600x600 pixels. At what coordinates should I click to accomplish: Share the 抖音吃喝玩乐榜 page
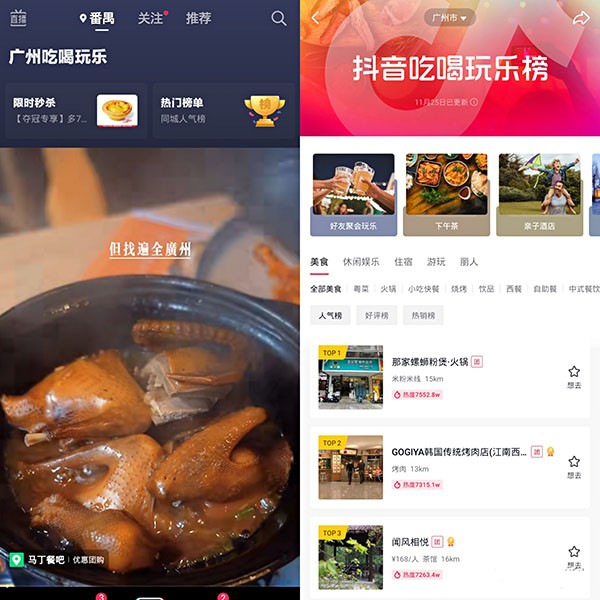point(581,18)
